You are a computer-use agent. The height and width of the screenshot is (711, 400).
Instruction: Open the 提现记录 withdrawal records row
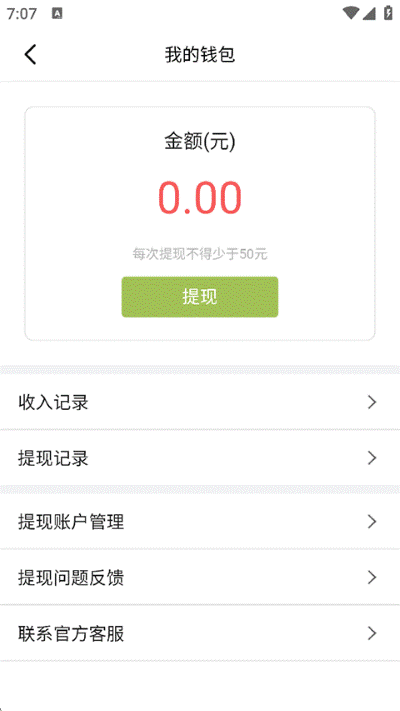(x=200, y=458)
